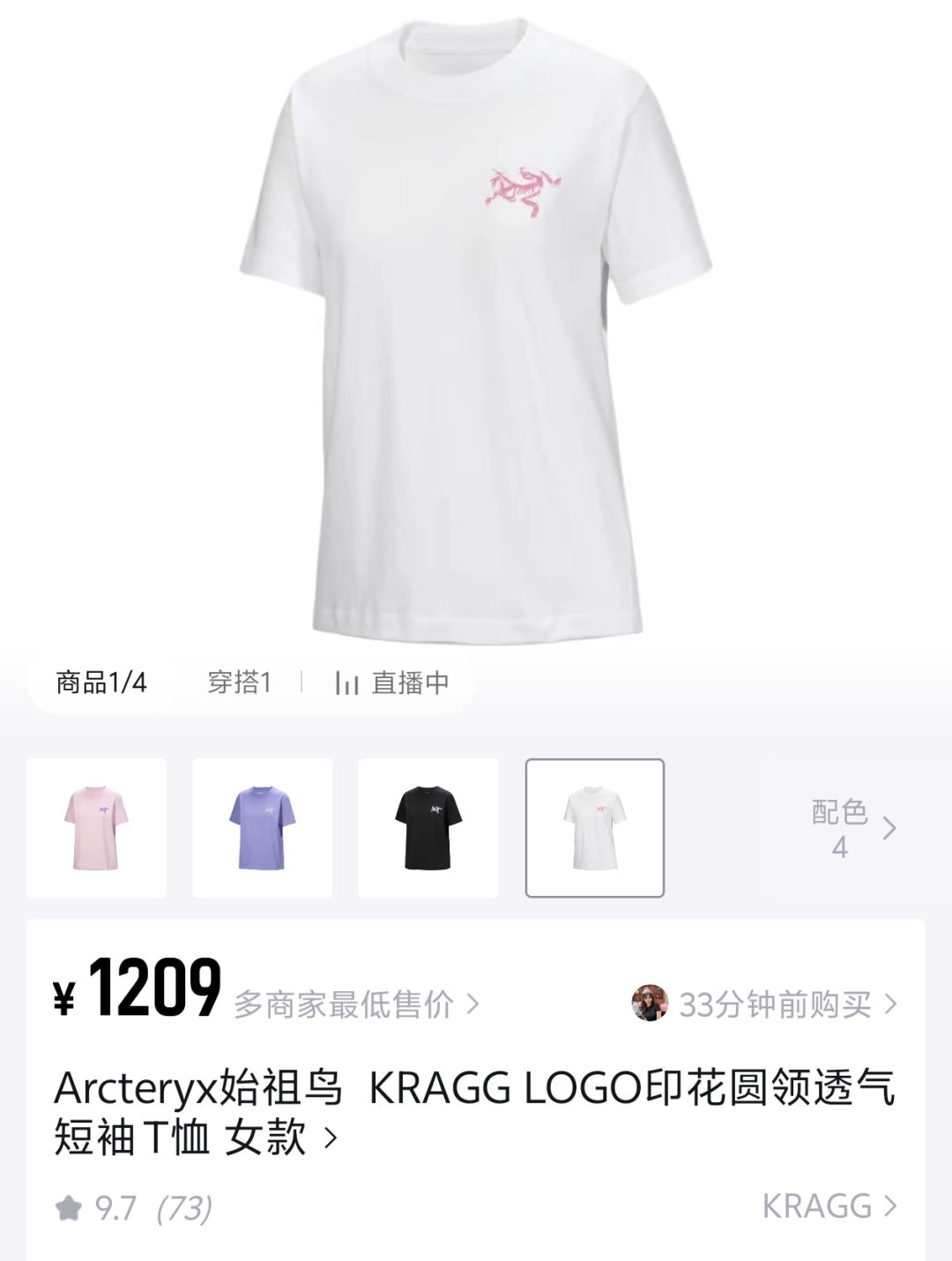View 多商家最低售价 price details
The image size is (952, 1261).
(x=355, y=1004)
